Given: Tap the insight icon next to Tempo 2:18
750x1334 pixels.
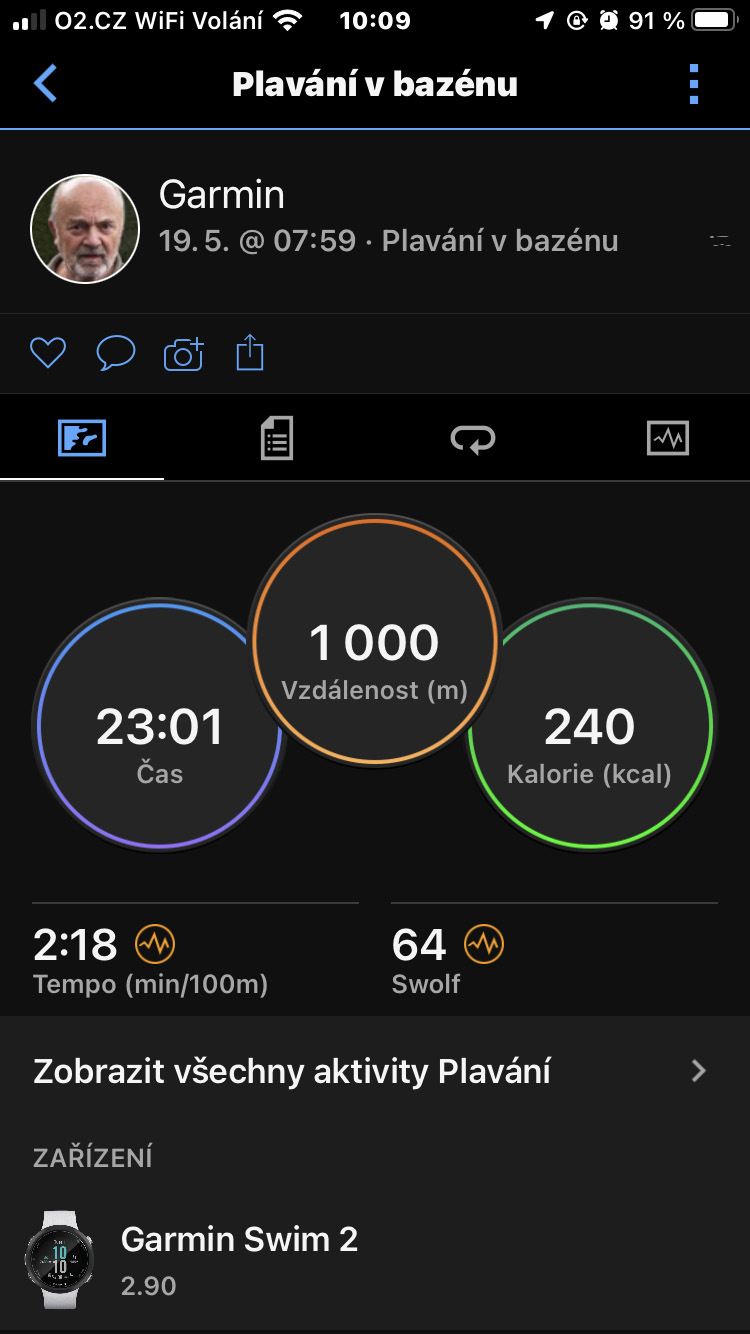Looking at the screenshot, I should point(155,943).
